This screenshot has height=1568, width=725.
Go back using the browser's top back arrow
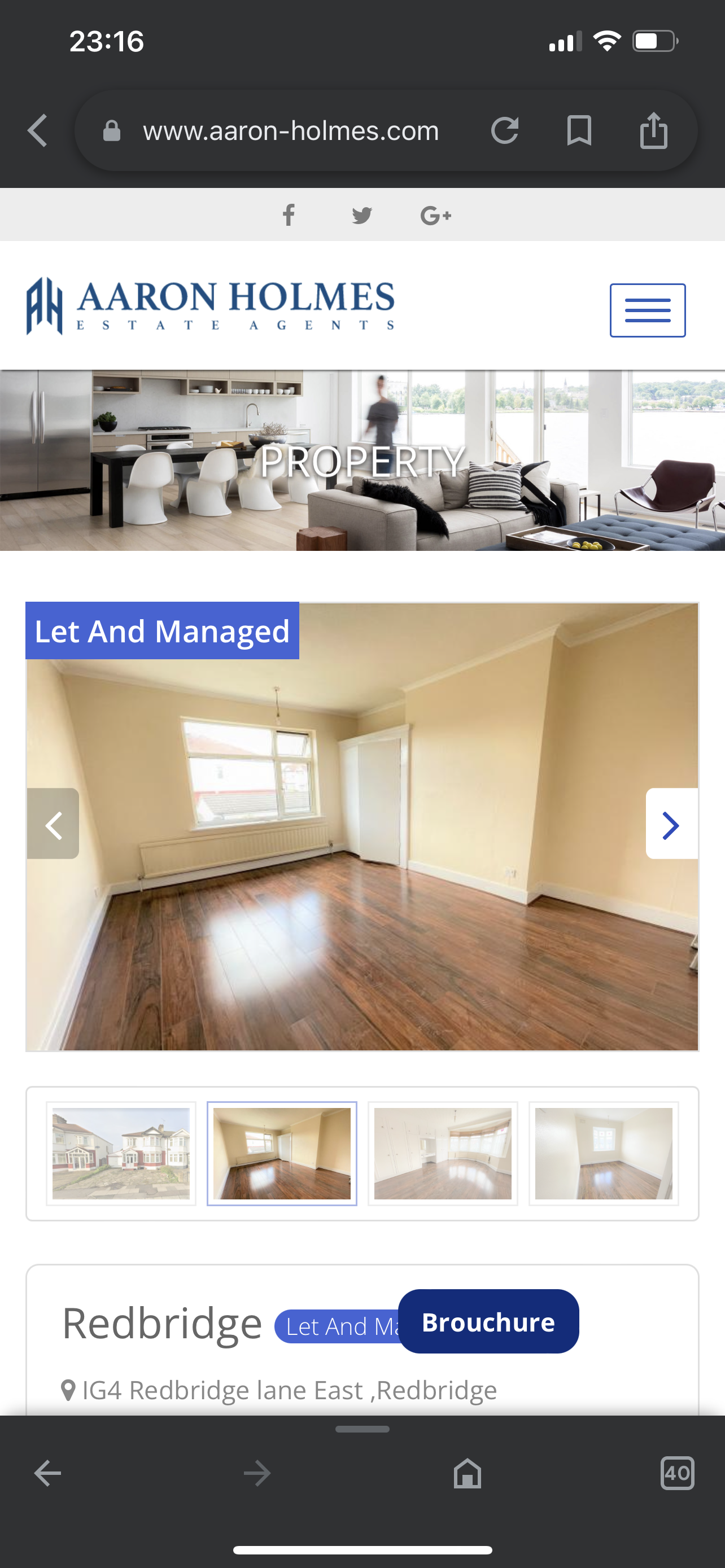pyautogui.click(x=38, y=130)
